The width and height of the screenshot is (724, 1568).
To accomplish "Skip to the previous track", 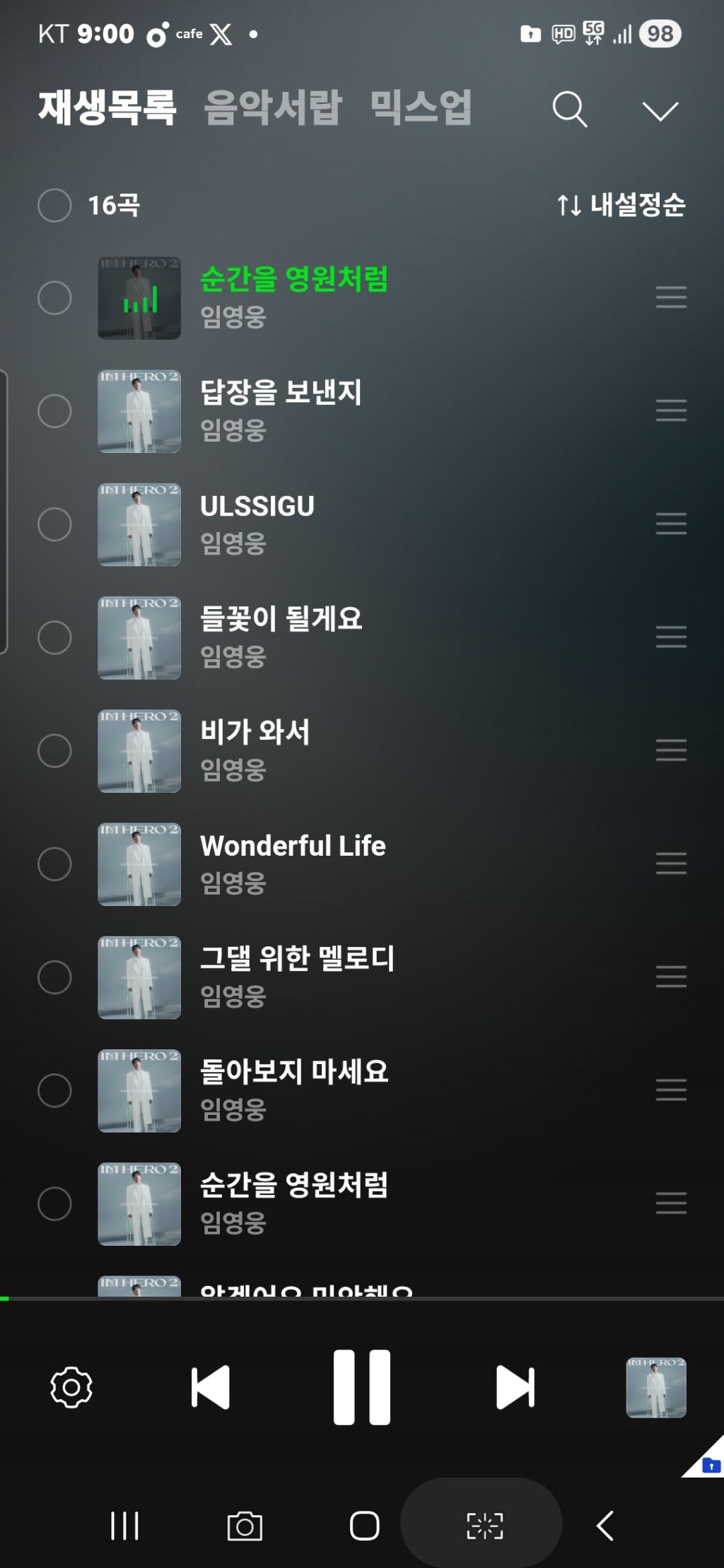I will [x=211, y=1388].
